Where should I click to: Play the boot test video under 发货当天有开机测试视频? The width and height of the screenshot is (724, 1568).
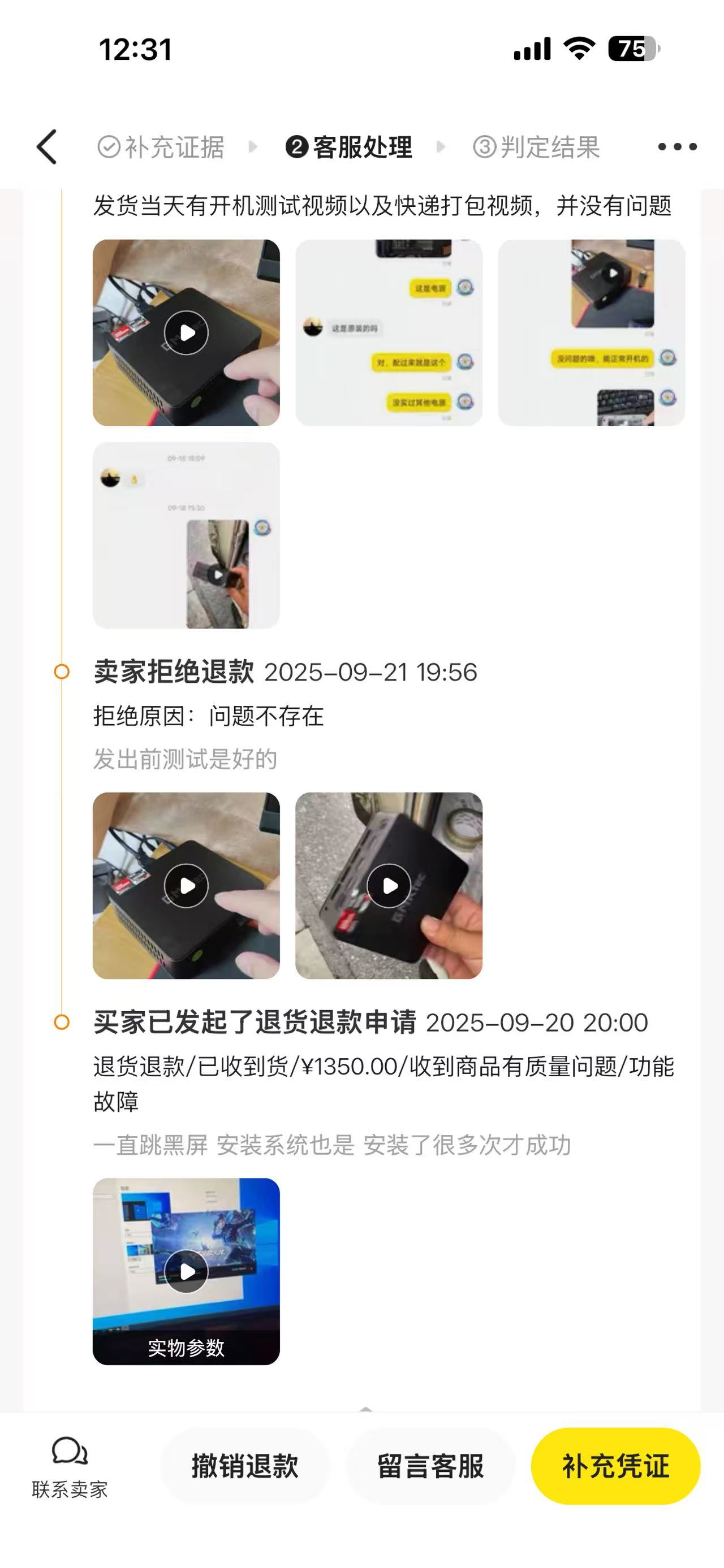(x=186, y=332)
